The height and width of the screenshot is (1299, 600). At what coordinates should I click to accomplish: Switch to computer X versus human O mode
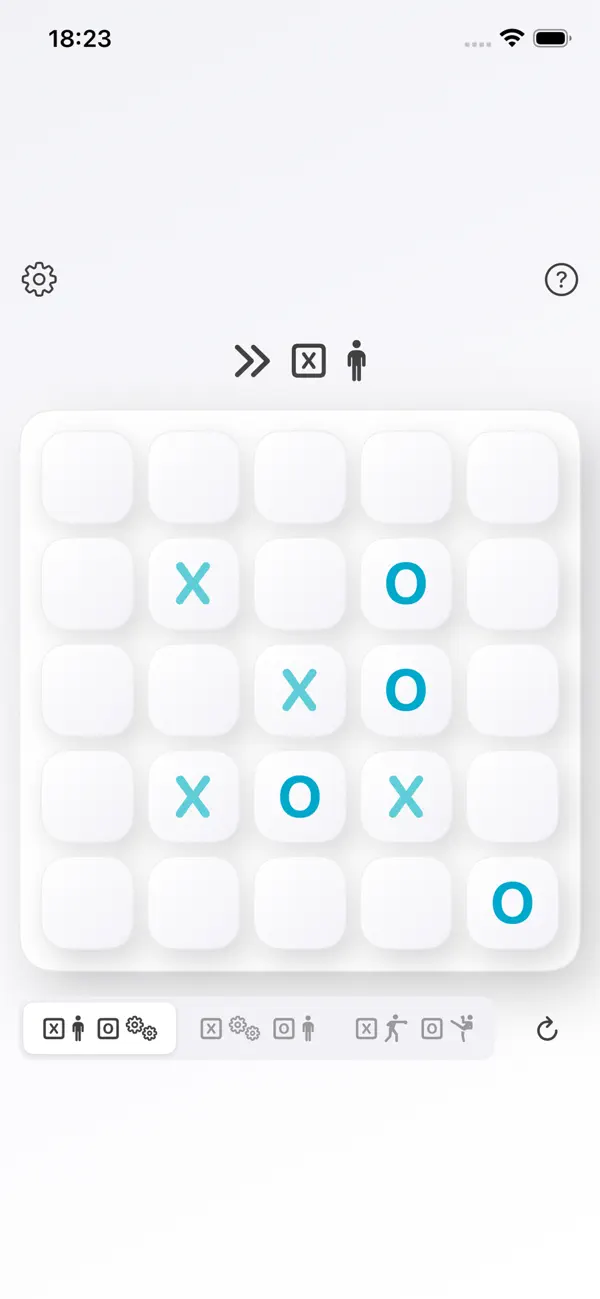pyautogui.click(x=258, y=1028)
